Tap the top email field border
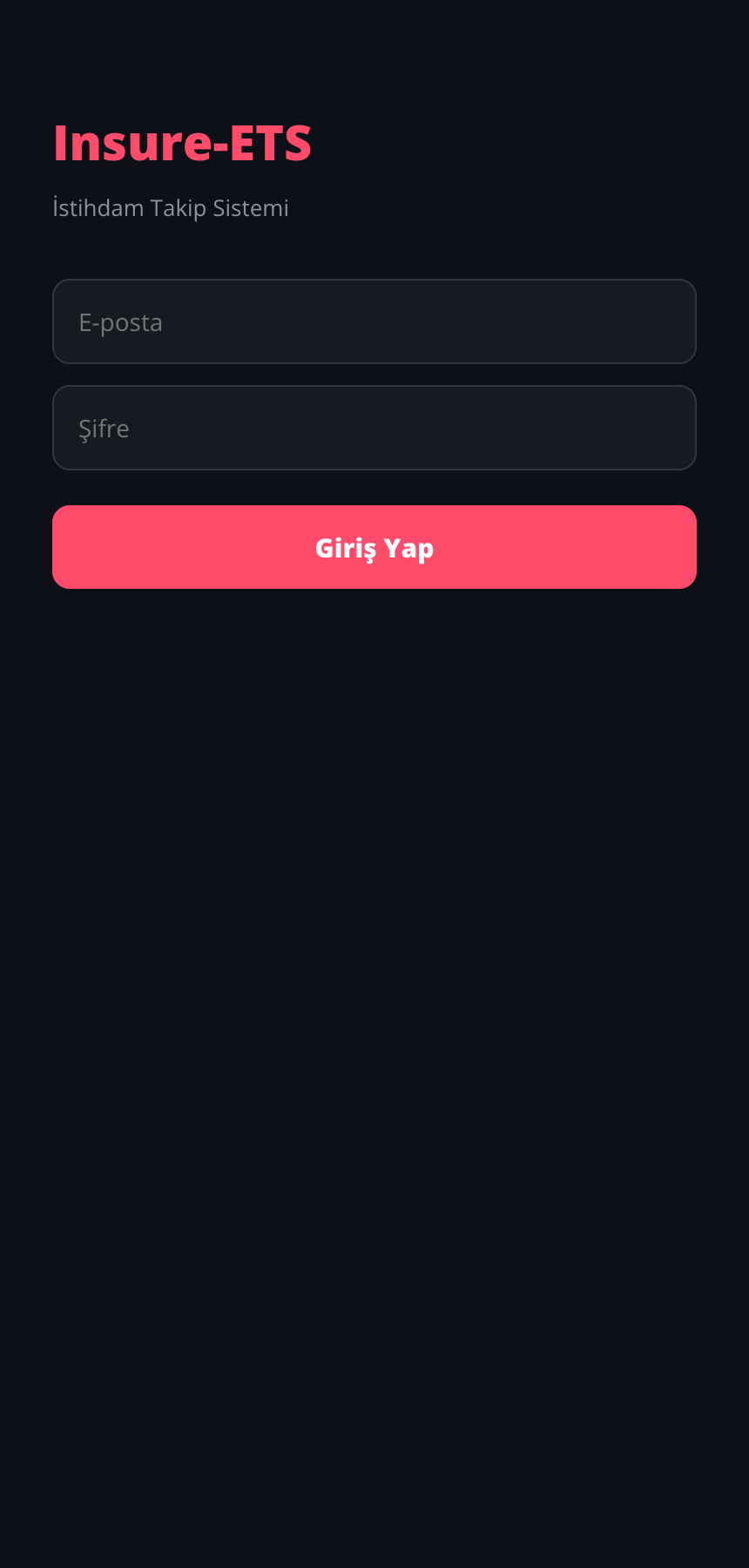Viewport: 749px width, 1568px height. click(x=374, y=280)
